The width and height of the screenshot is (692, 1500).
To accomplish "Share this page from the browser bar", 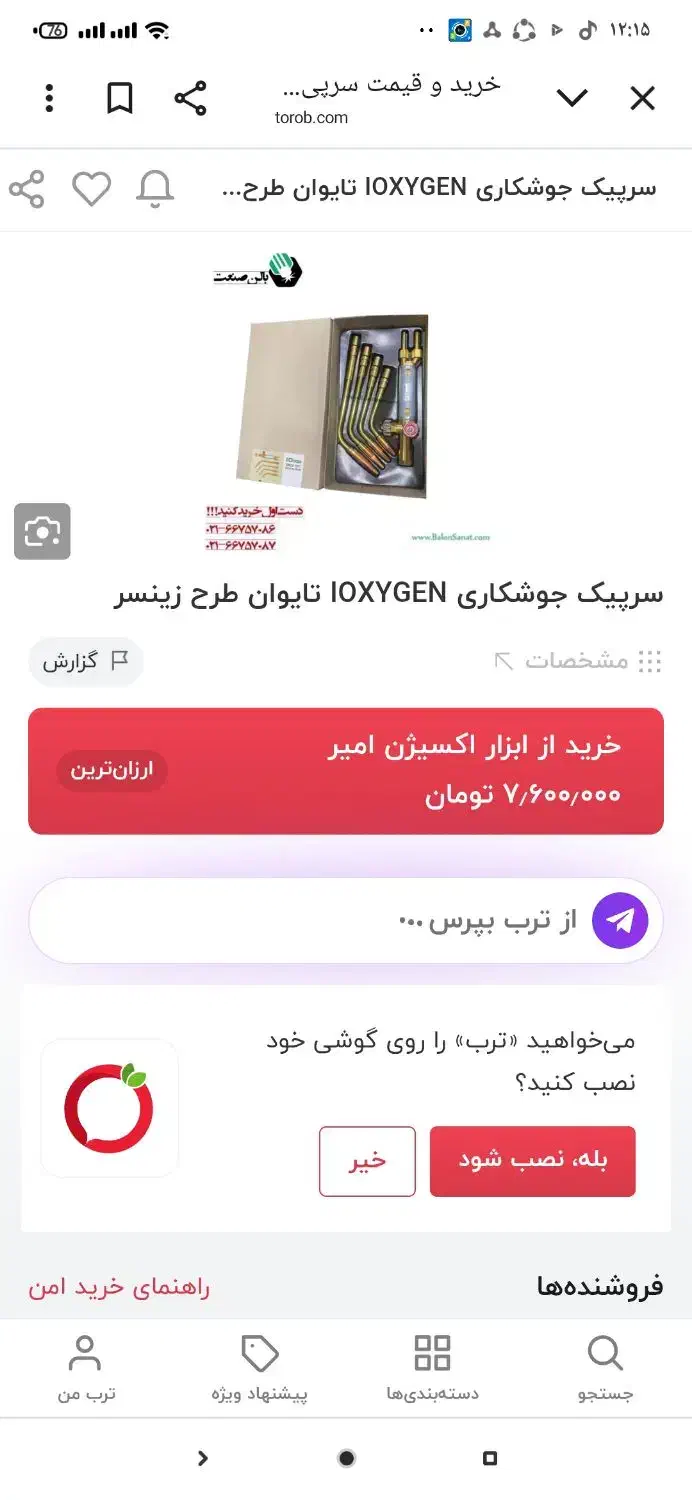I will click(190, 98).
